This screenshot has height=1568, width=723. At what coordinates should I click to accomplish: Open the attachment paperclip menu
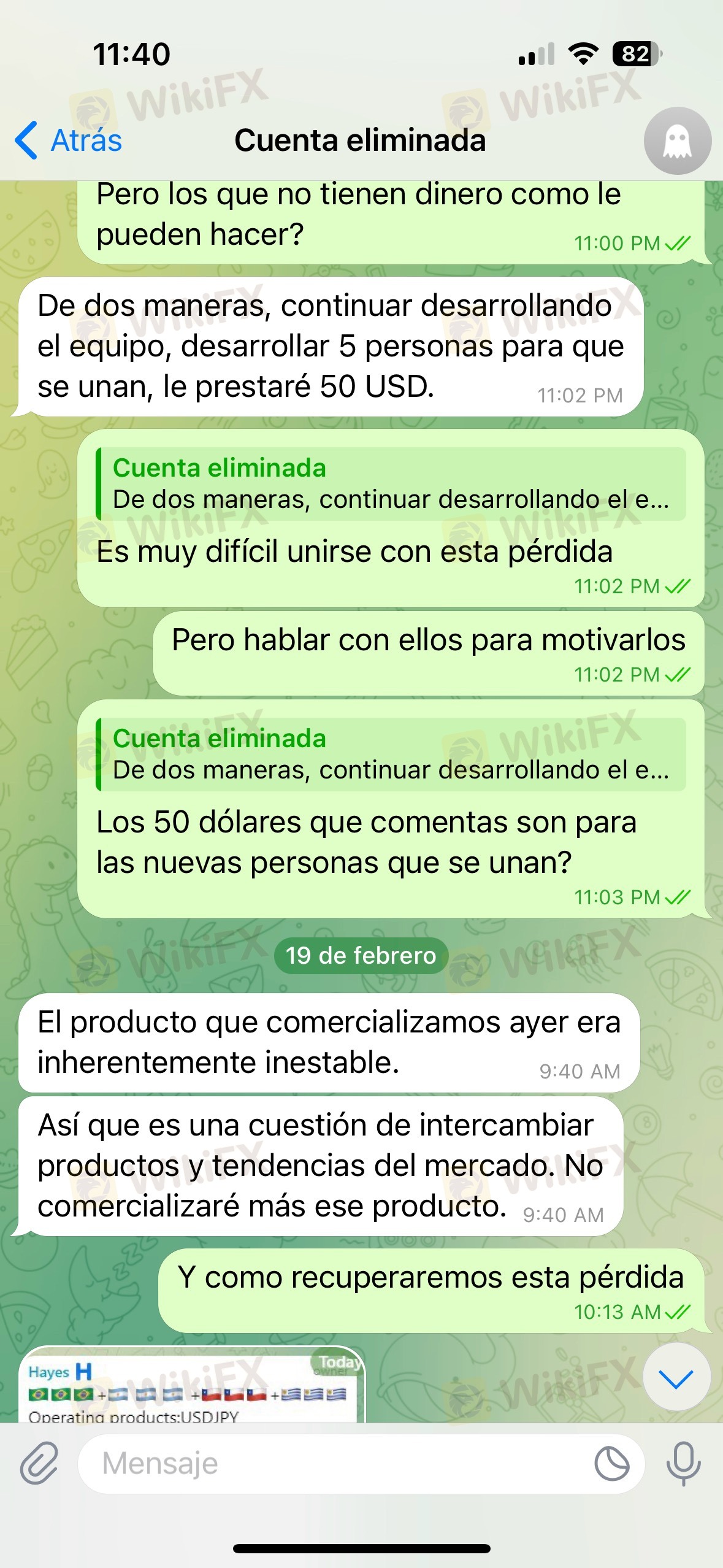39,1463
